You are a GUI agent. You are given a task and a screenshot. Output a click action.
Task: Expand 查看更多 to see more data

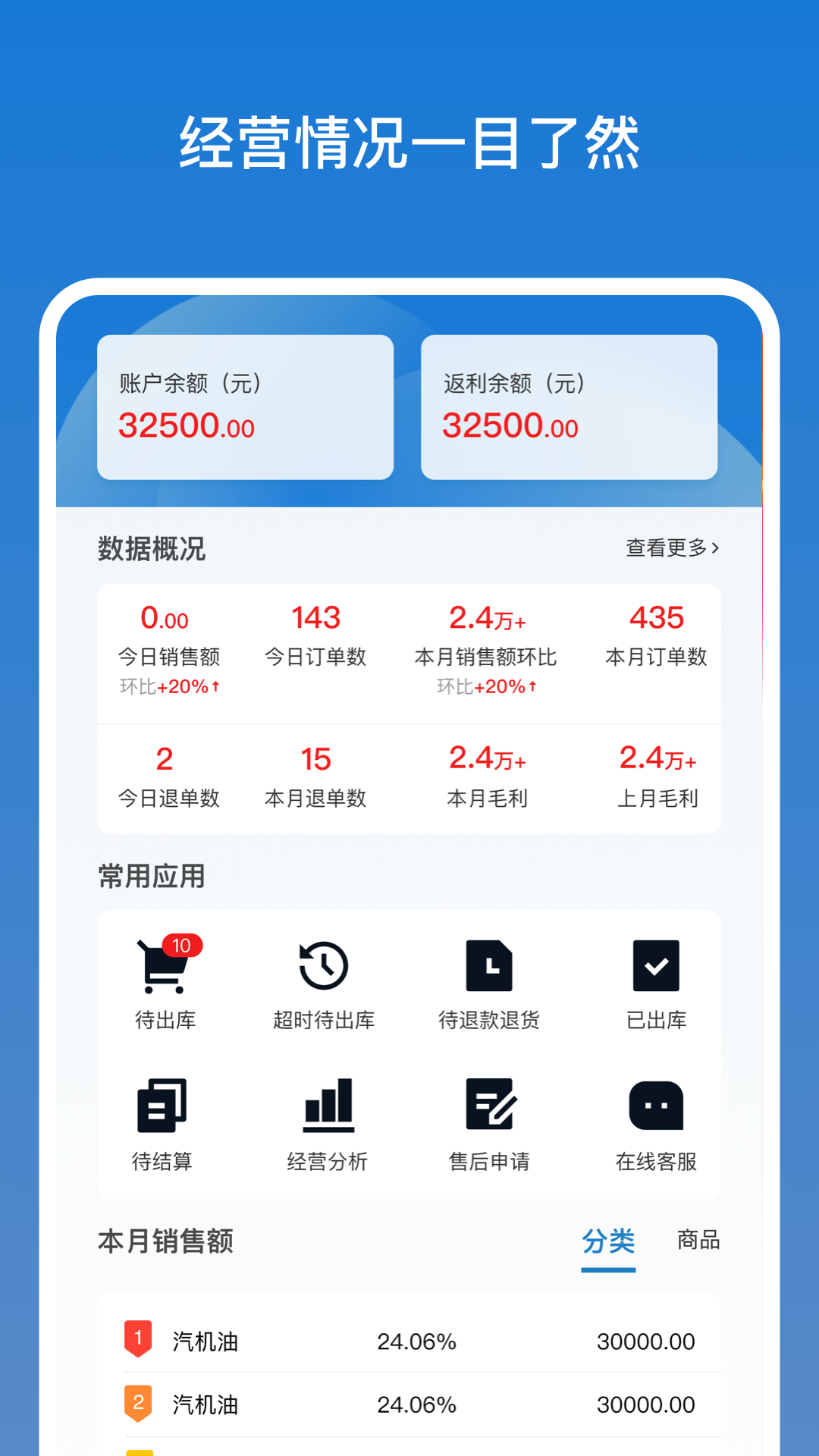670,548
